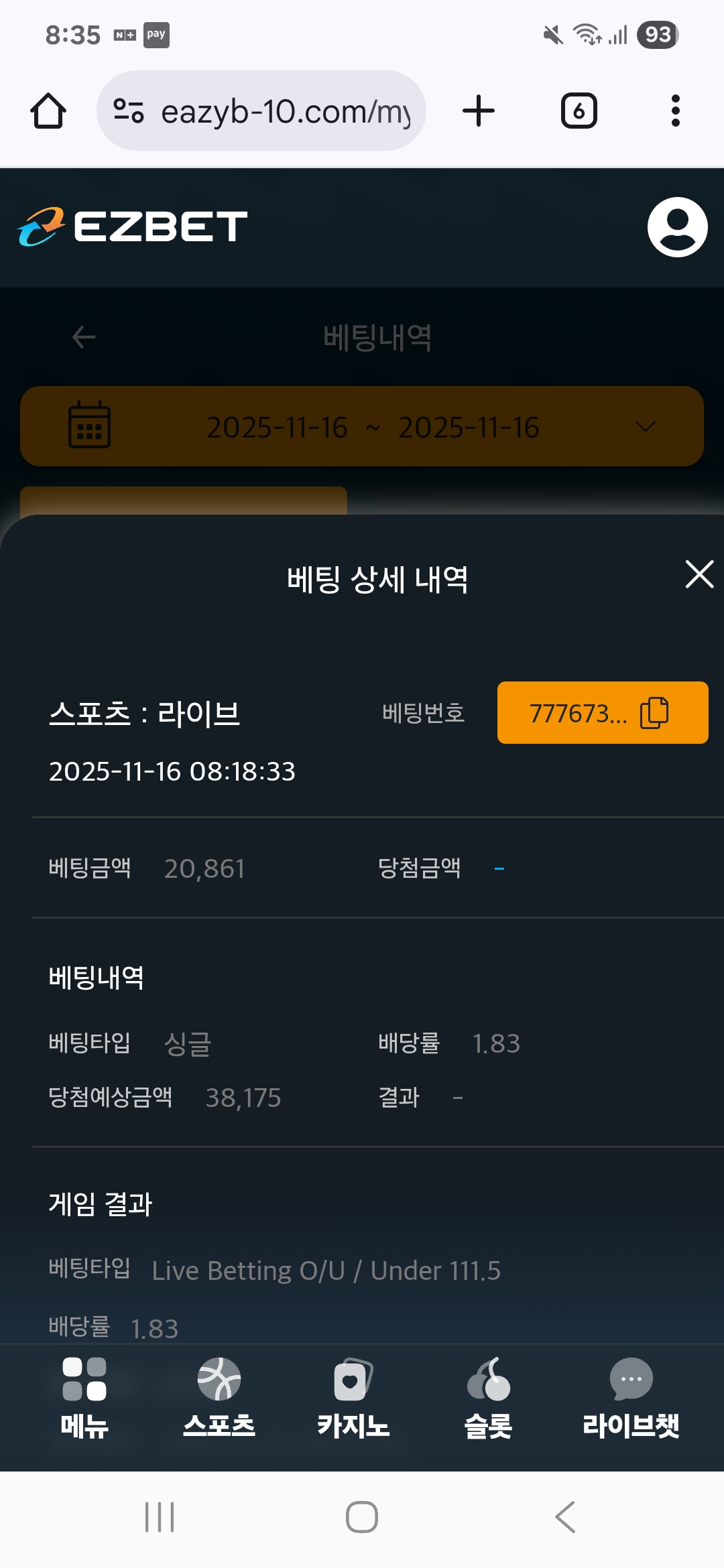The width and height of the screenshot is (724, 1568).
Task: Open 라이브챗 live chat
Action: coord(630,1398)
